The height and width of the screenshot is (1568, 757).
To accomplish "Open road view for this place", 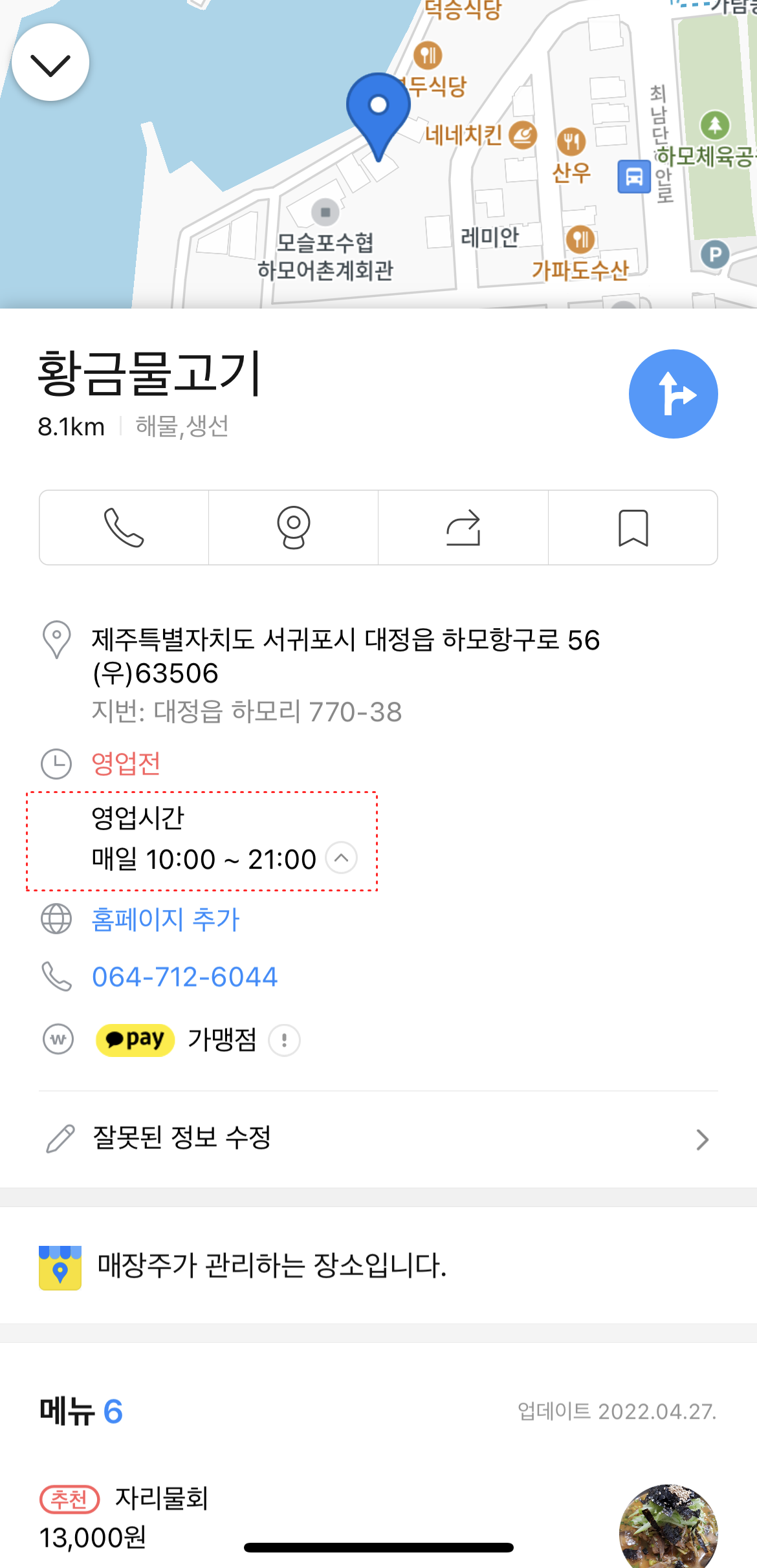I will click(294, 528).
